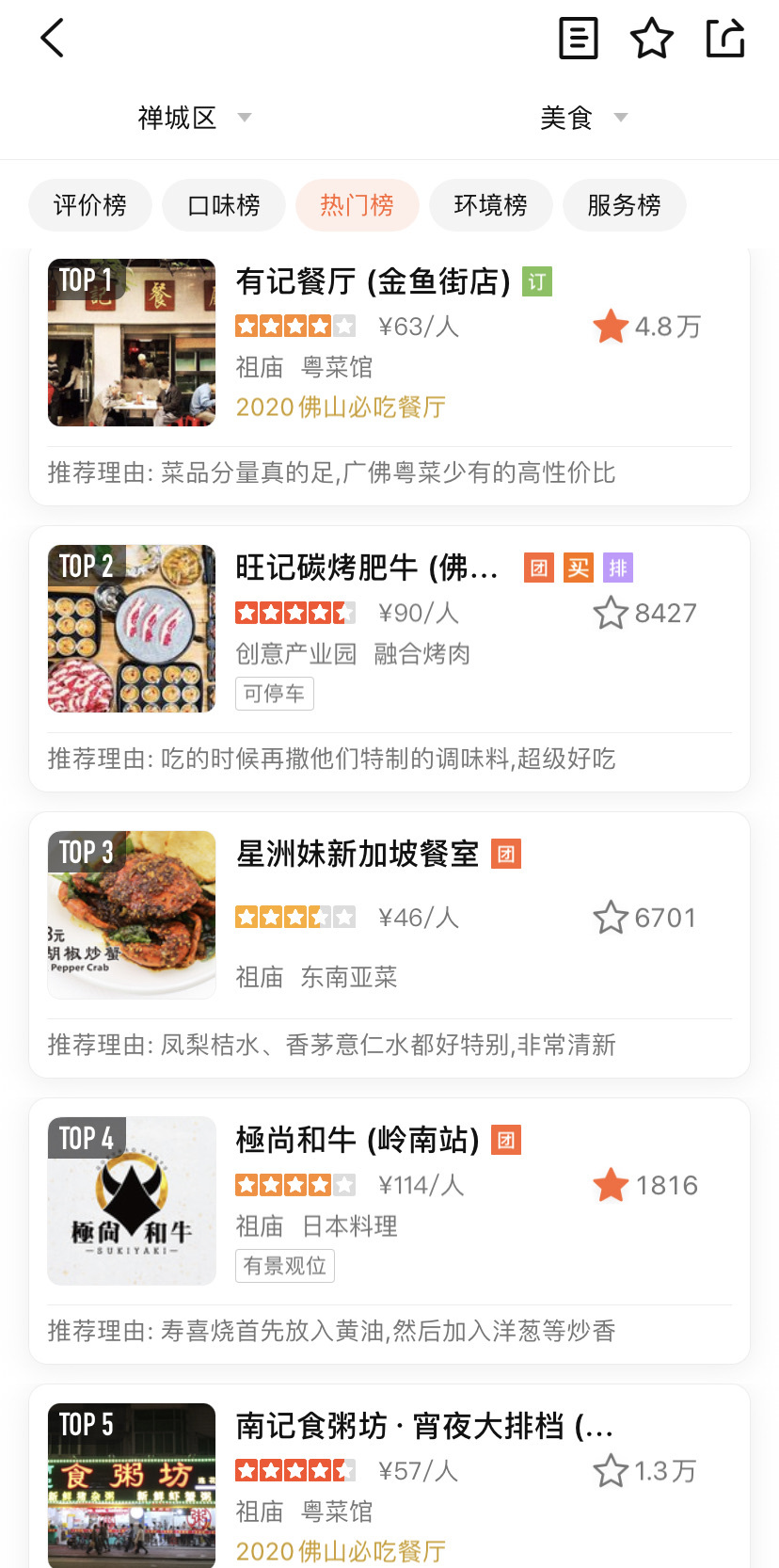Image resolution: width=779 pixels, height=1568 pixels.
Task: Tap the star rating of 星洲妹新加坡餐室
Action: click(x=295, y=917)
